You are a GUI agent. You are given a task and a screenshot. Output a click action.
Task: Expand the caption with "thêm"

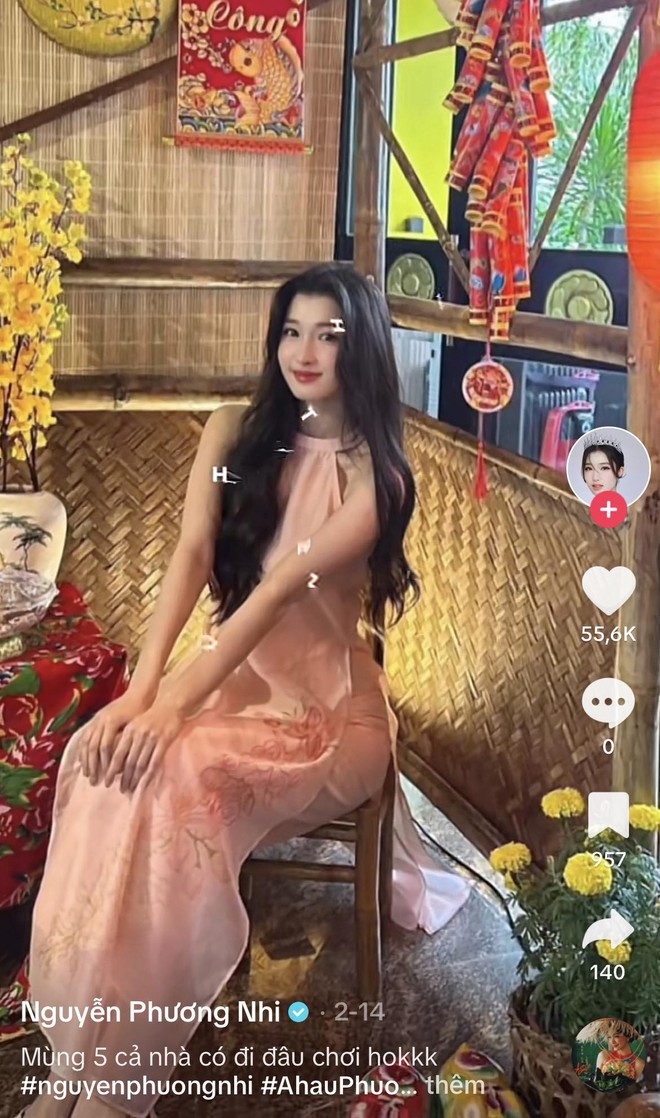[455, 1085]
